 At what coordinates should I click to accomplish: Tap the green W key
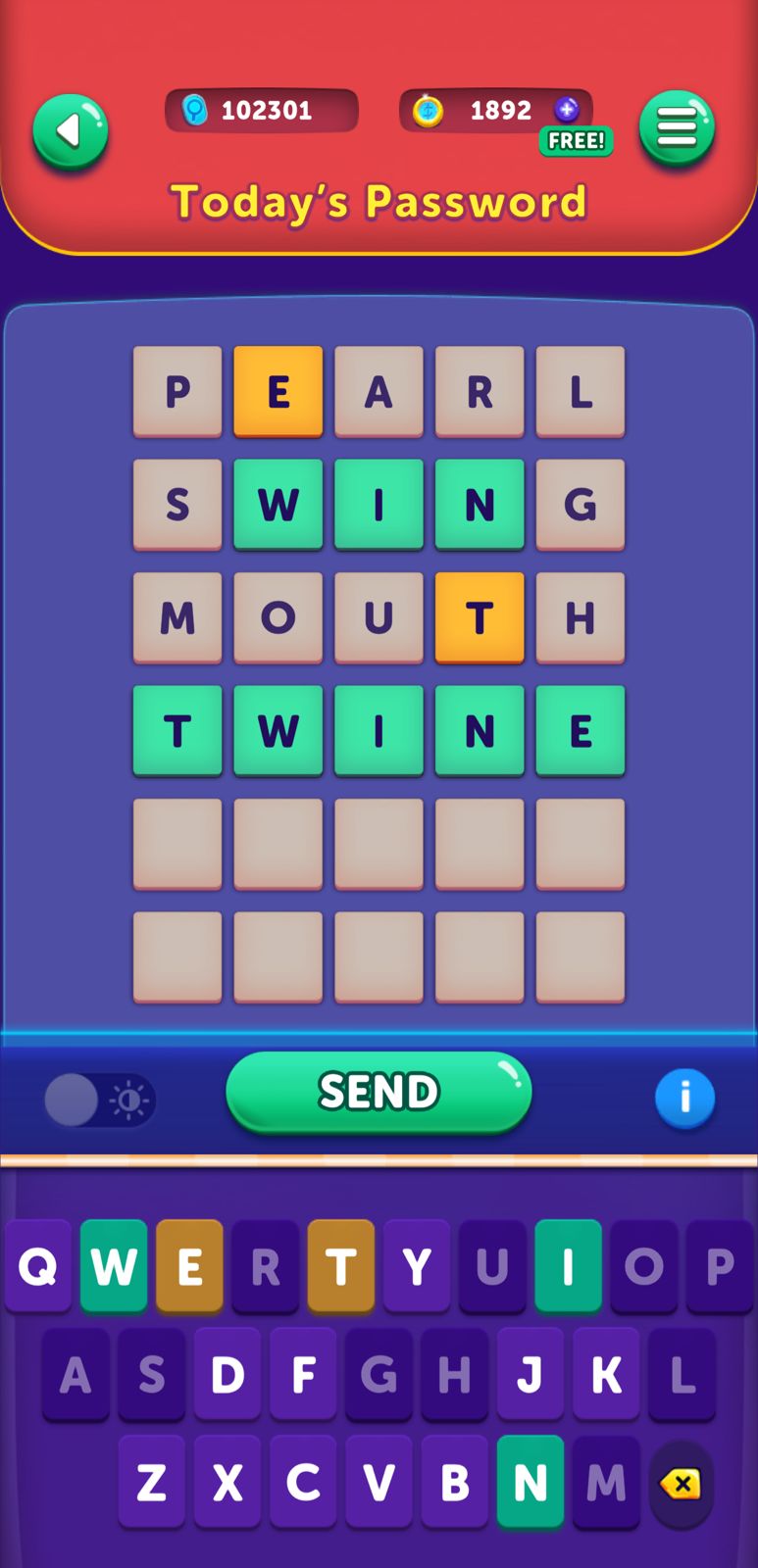tap(114, 1266)
